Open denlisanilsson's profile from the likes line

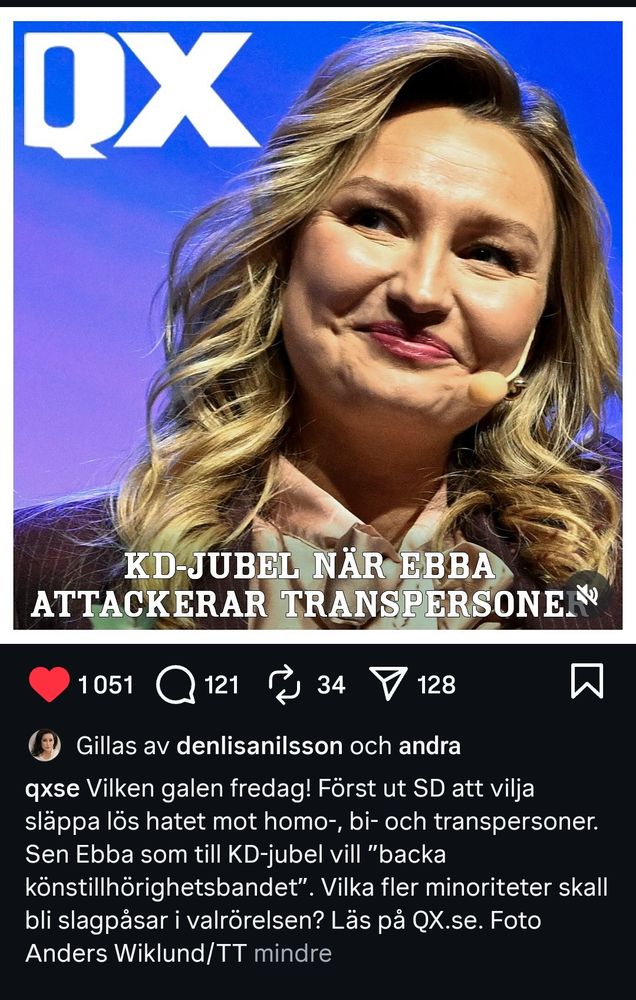tap(259, 746)
